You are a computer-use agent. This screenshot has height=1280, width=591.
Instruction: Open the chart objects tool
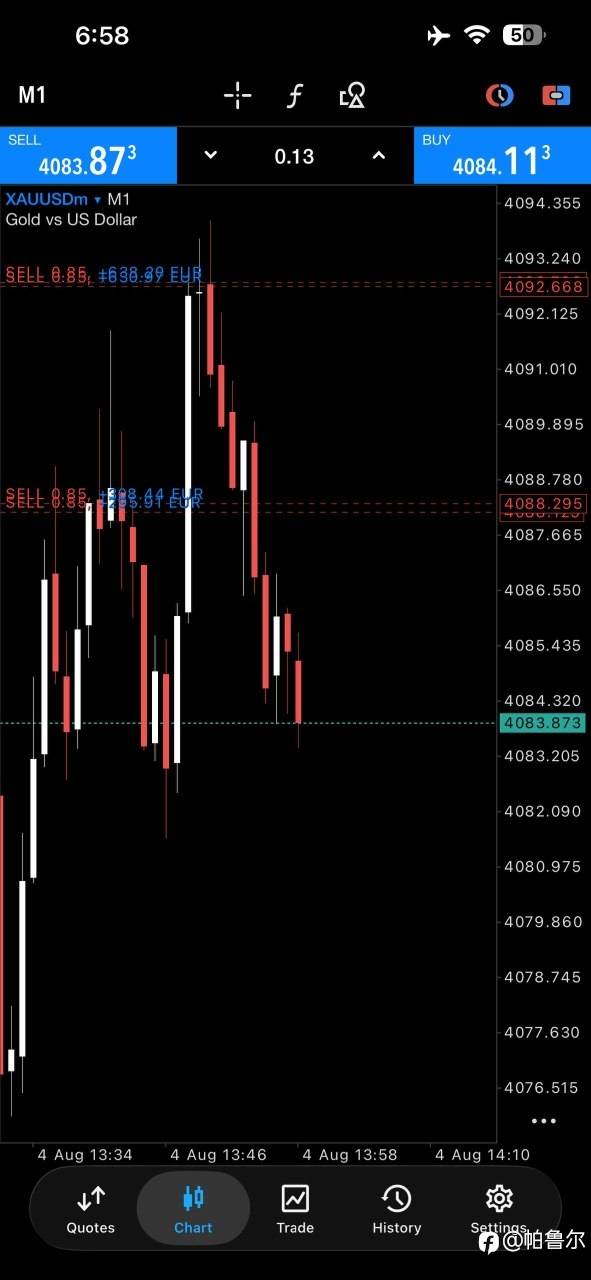pyautogui.click(x=352, y=95)
